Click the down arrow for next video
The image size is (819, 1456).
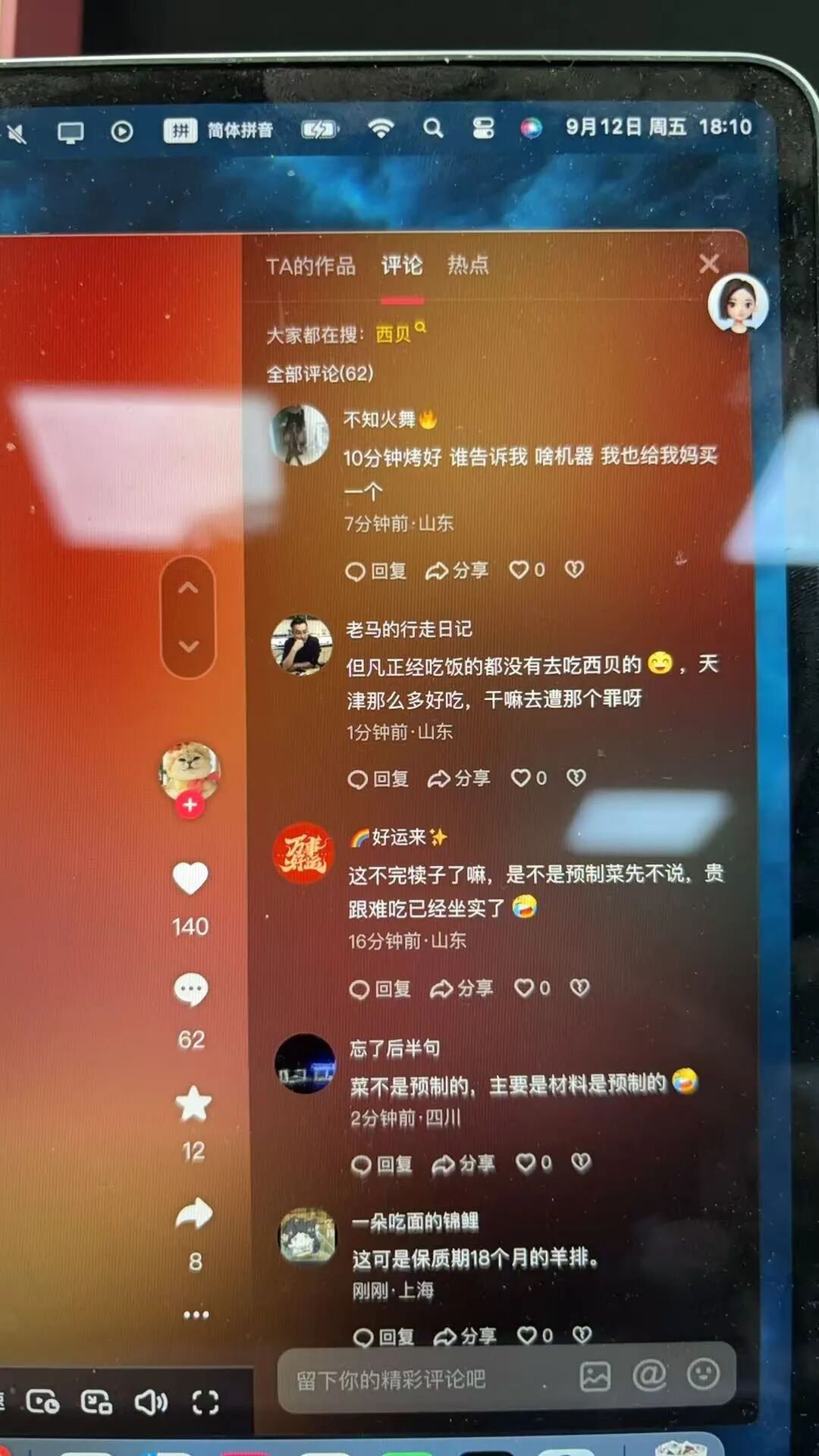pos(187,645)
